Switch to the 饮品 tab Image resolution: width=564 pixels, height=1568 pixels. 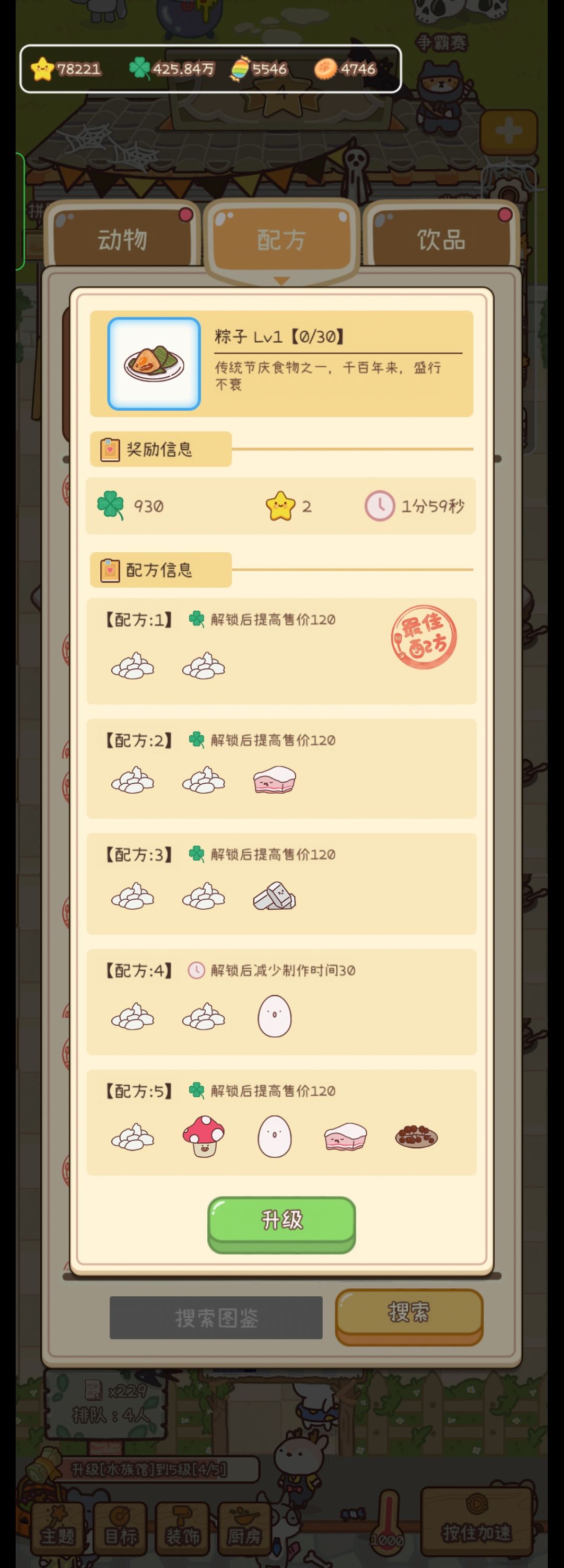point(441,239)
